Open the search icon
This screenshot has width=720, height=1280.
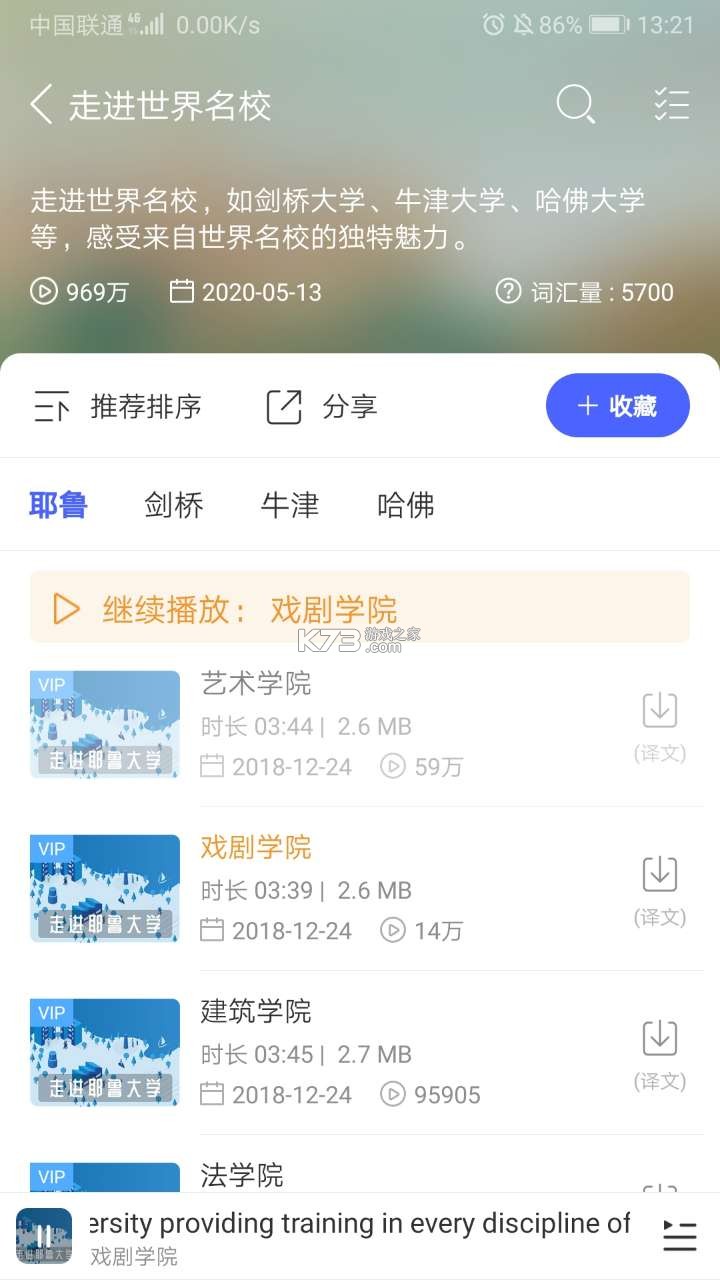pyautogui.click(x=575, y=104)
